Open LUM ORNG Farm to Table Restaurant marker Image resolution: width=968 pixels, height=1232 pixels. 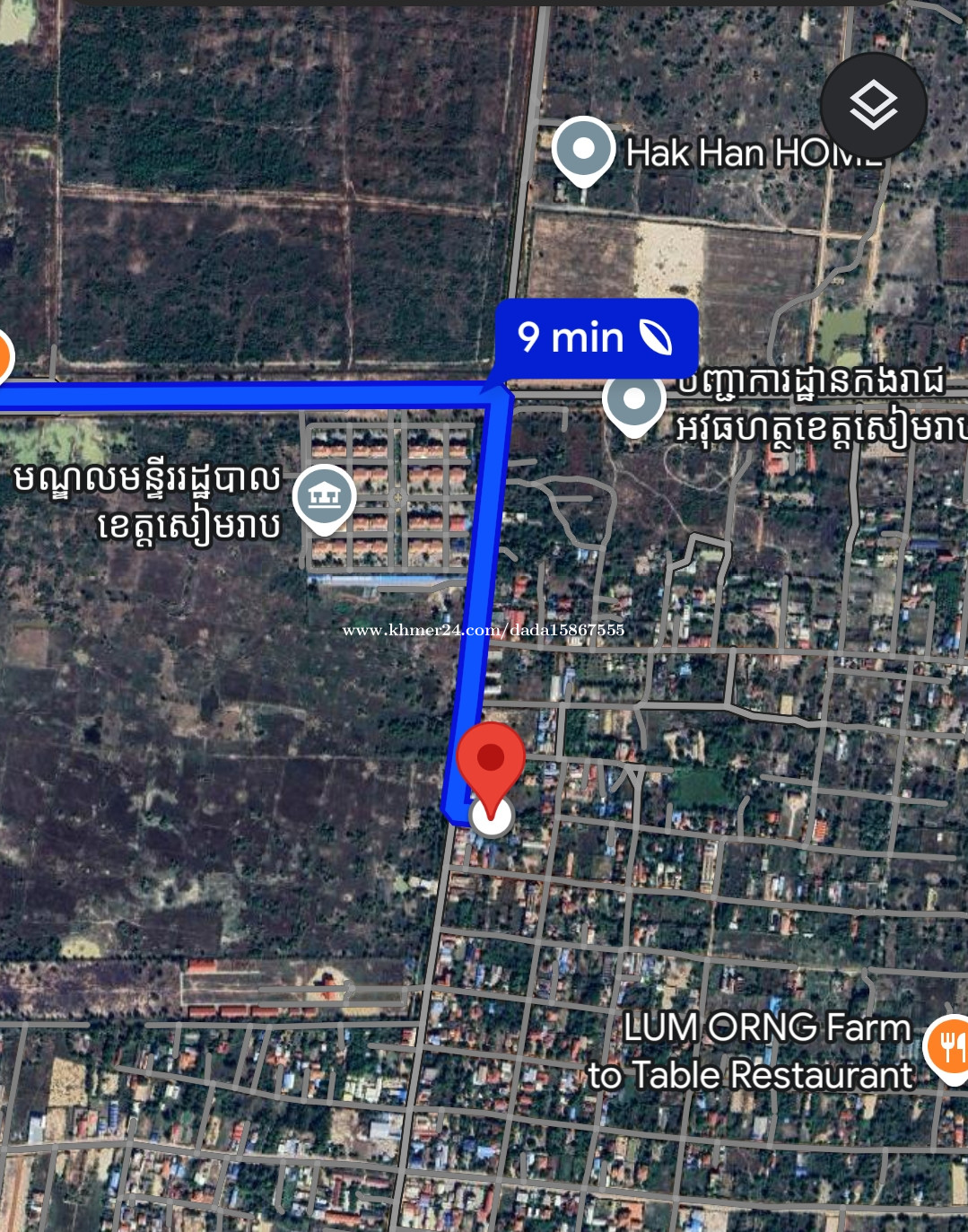click(948, 1046)
